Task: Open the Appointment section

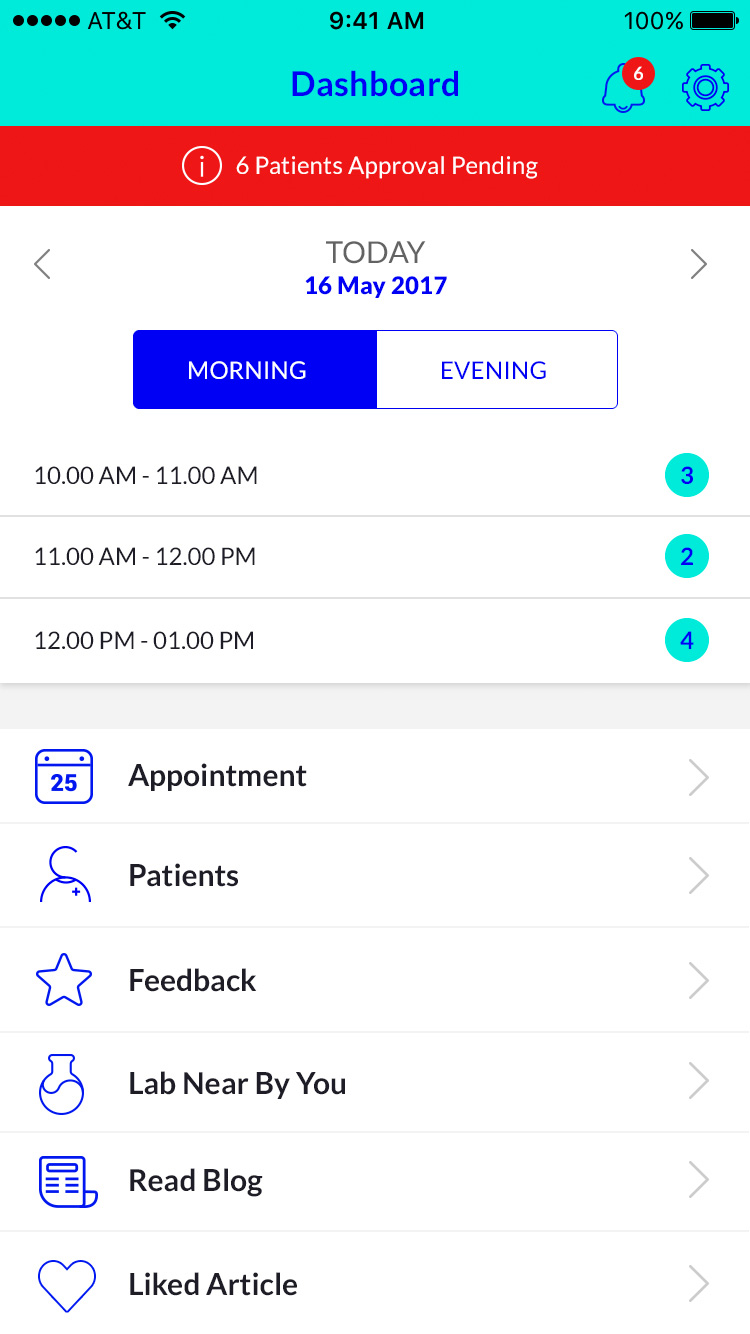Action: tap(375, 776)
